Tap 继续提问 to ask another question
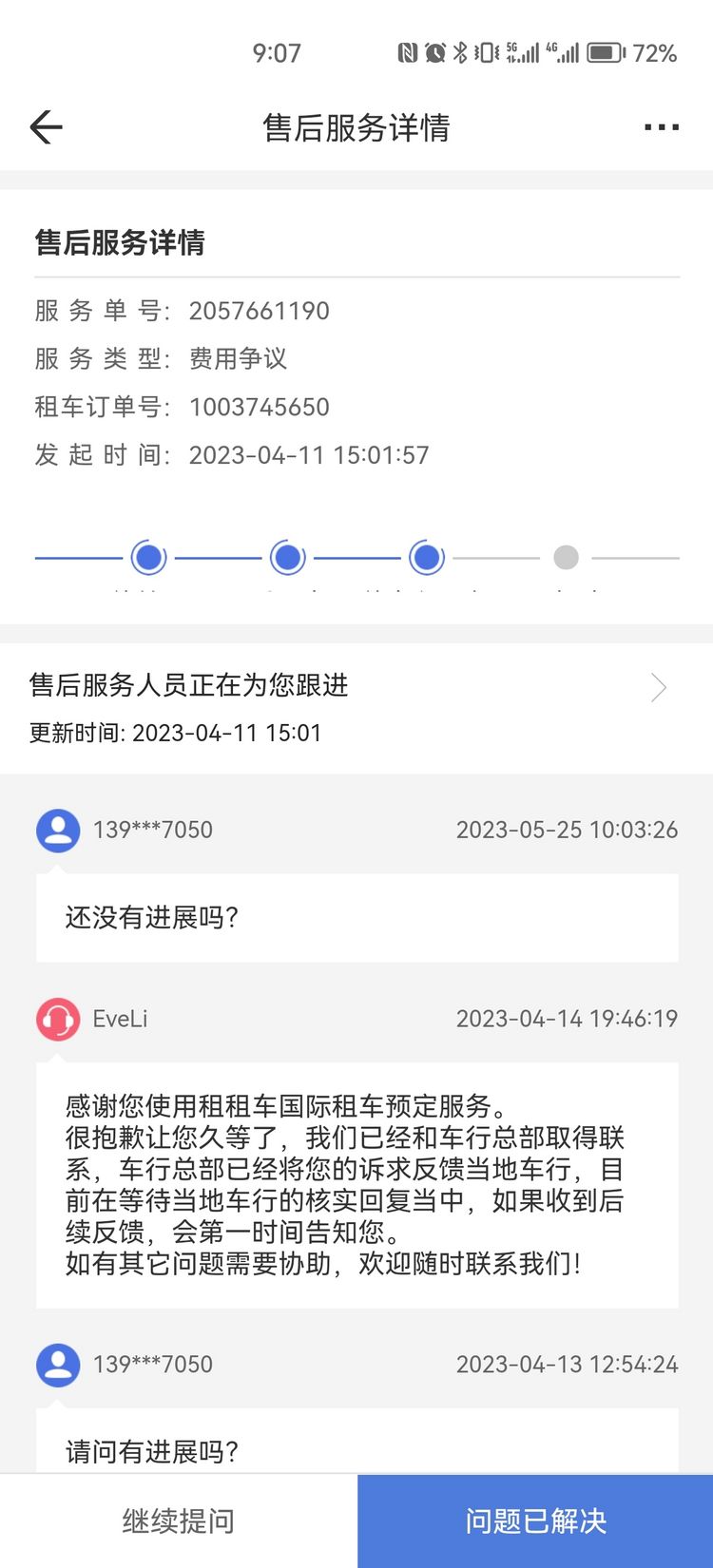This screenshot has width=713, height=1568. coord(179,1520)
